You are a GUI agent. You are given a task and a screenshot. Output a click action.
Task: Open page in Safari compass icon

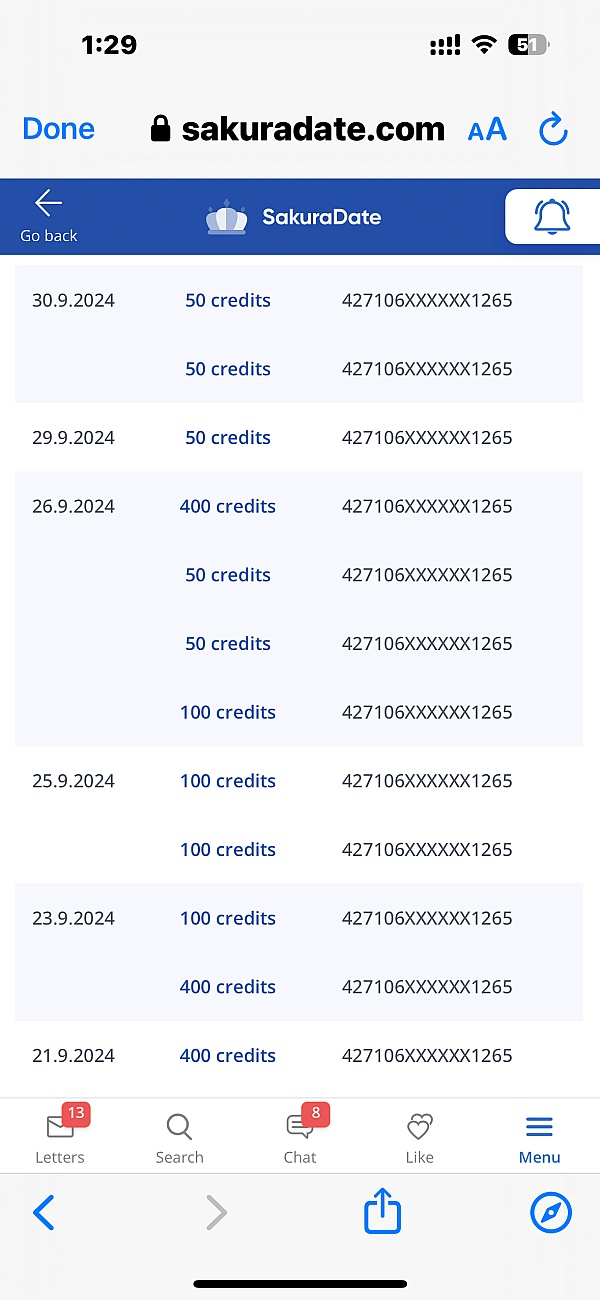click(551, 1214)
